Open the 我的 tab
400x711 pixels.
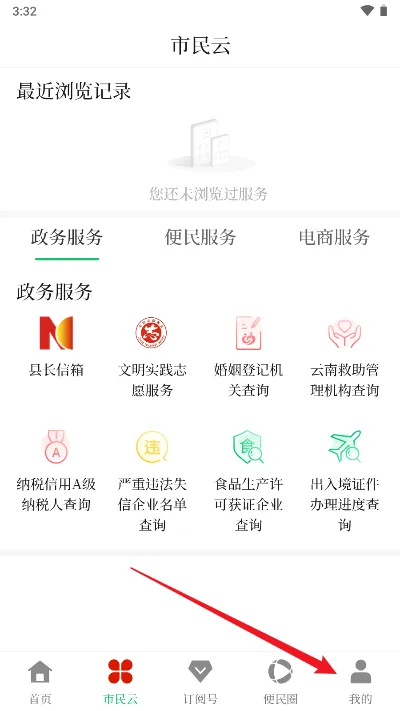361,682
